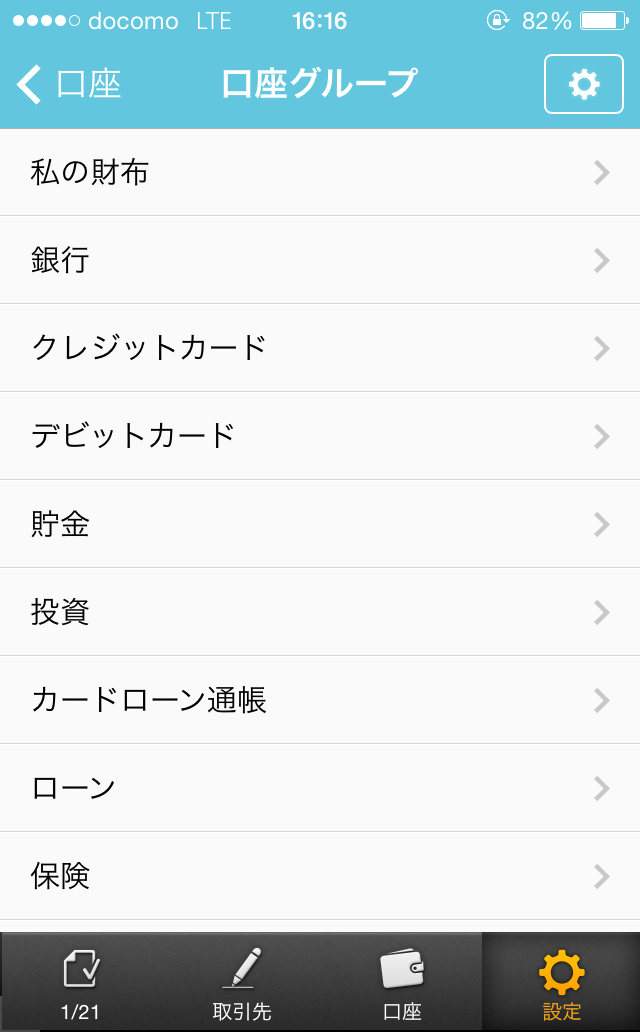Switch to the 1/21 tab

click(80, 983)
